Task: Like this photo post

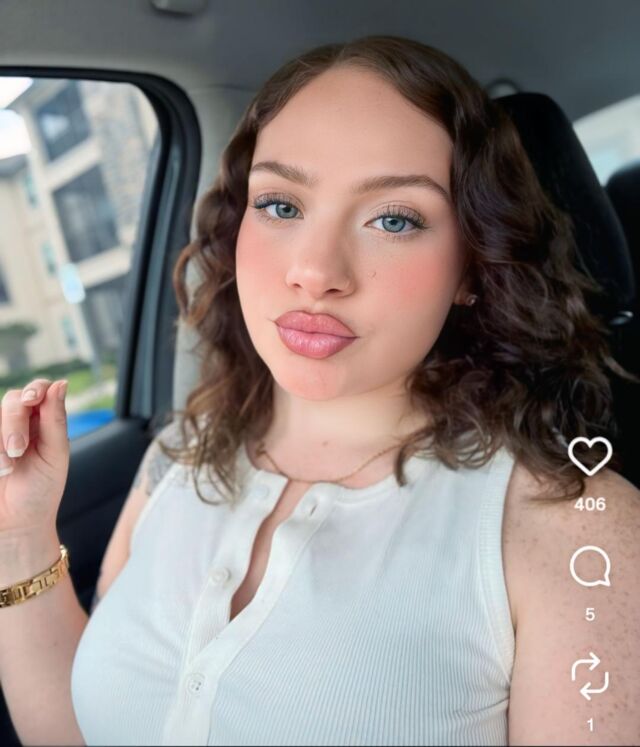Action: point(589,456)
